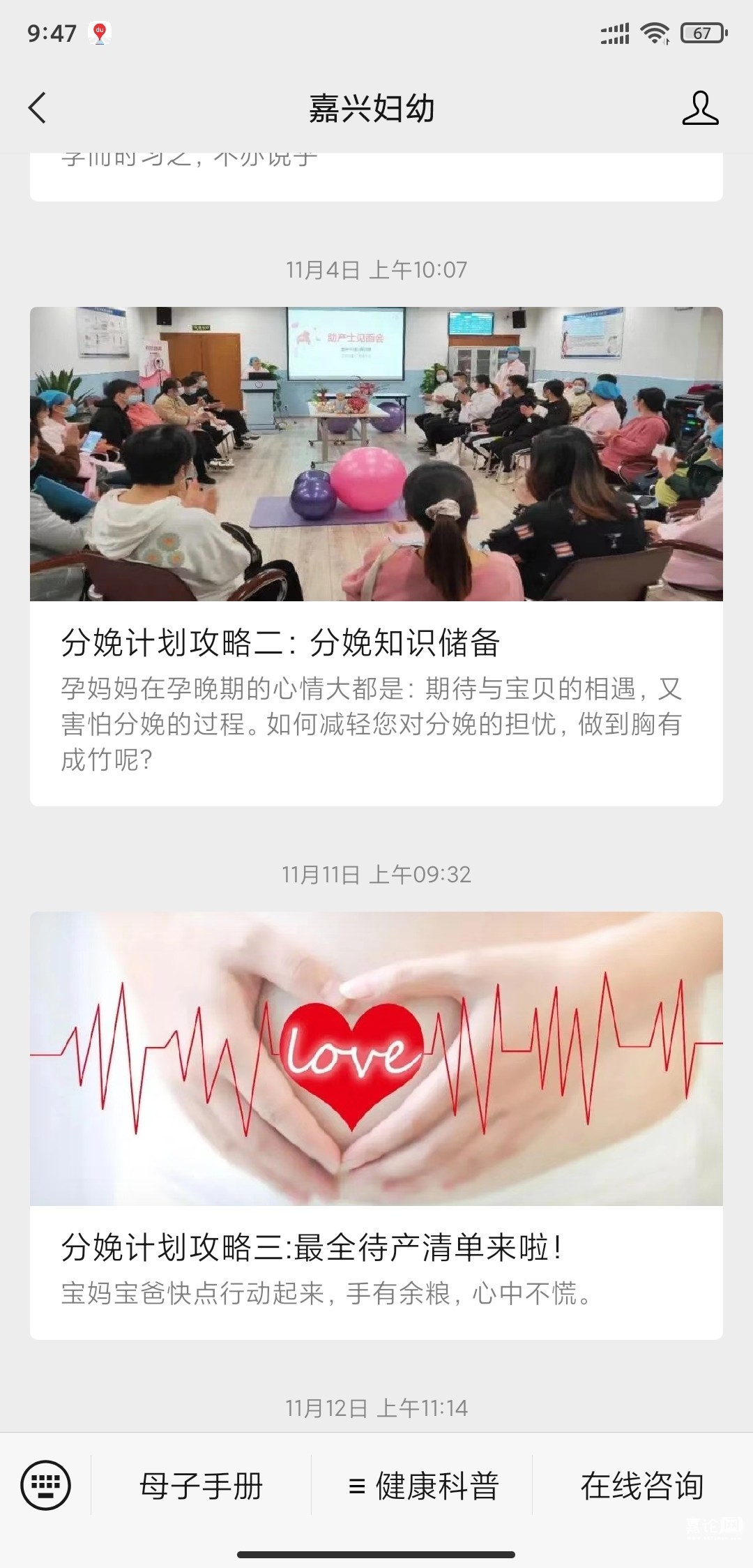Switch to keyboard input mode
The height and width of the screenshot is (1568, 753).
point(46,1485)
